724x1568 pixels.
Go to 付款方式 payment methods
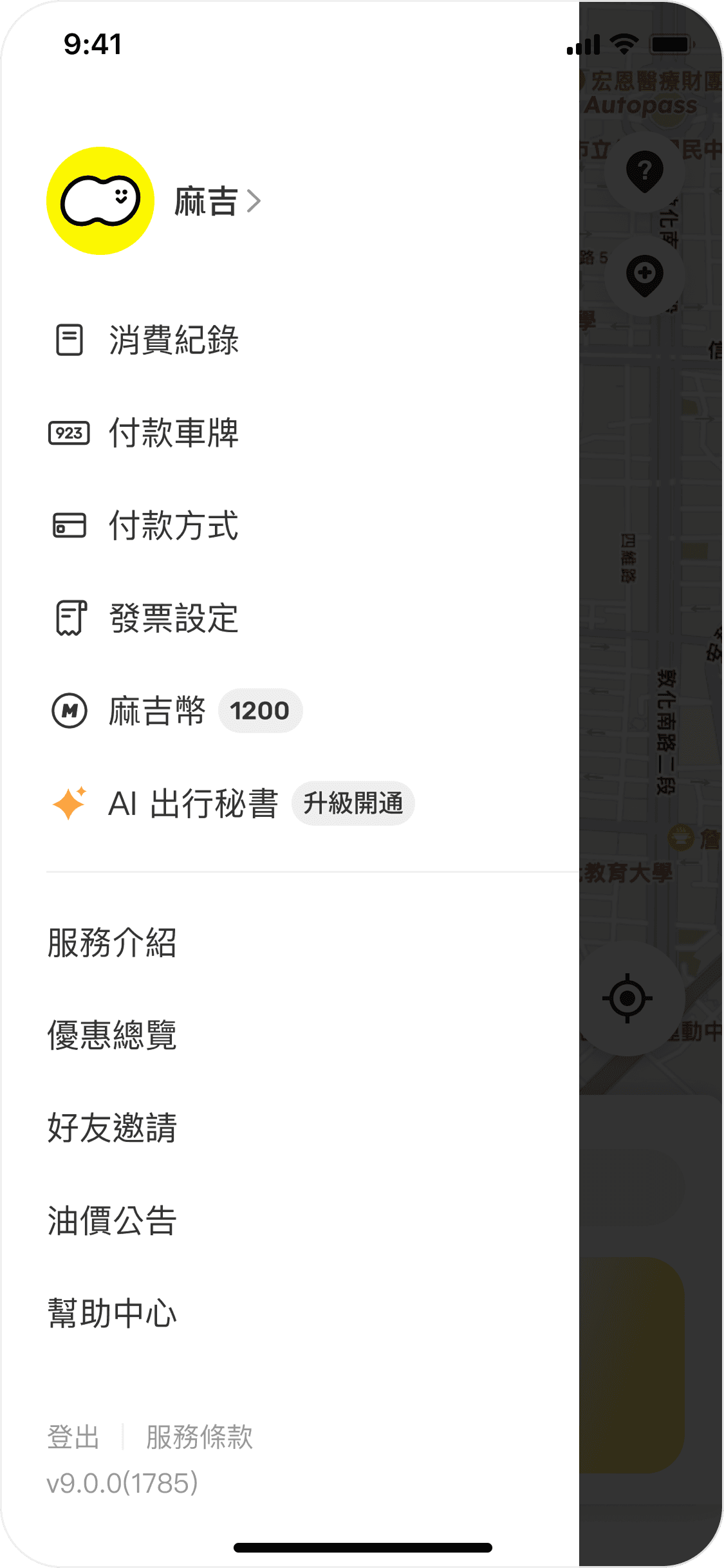[290, 525]
